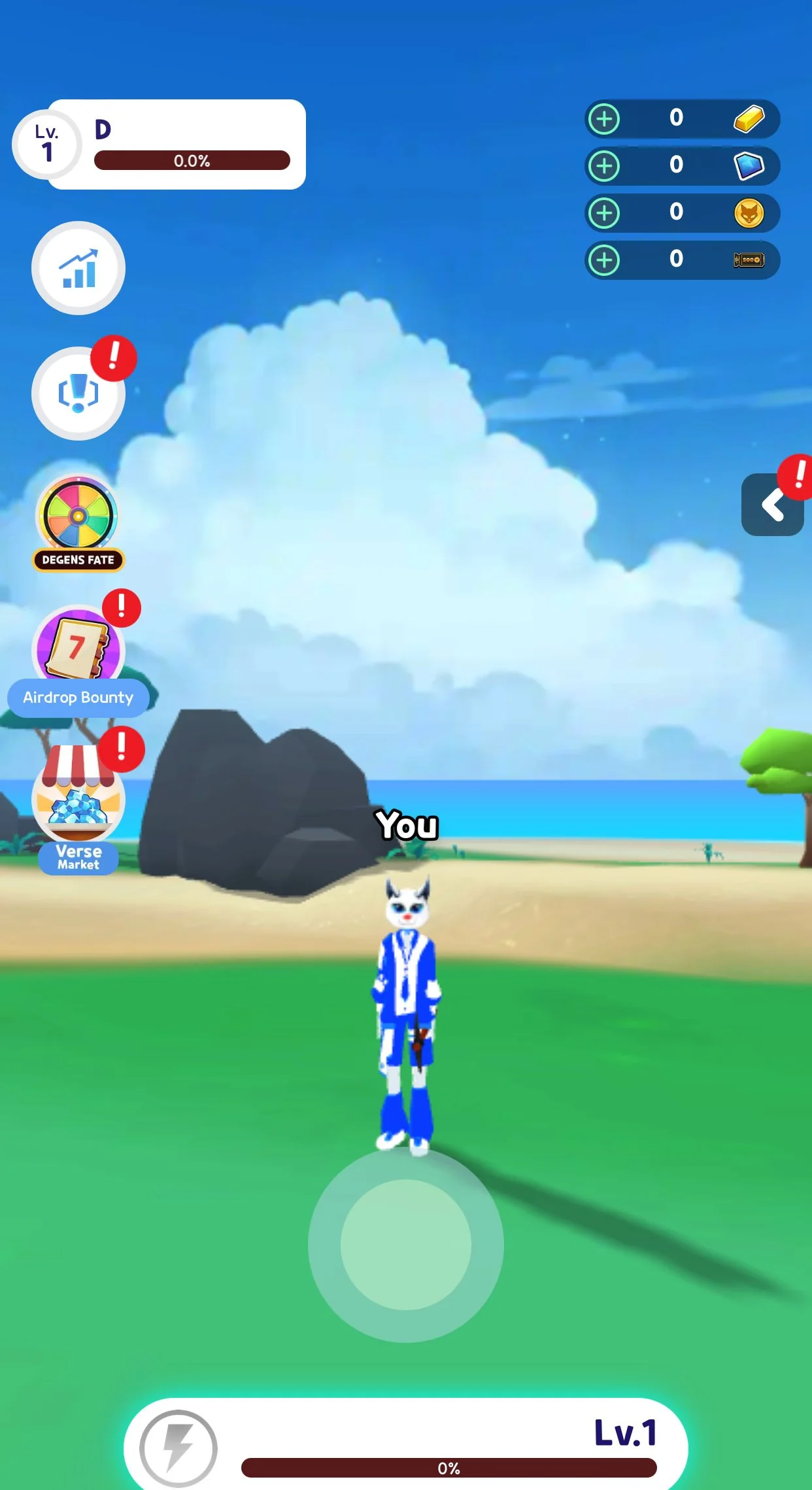
Task: Add more fox coins with the plus
Action: click(604, 213)
